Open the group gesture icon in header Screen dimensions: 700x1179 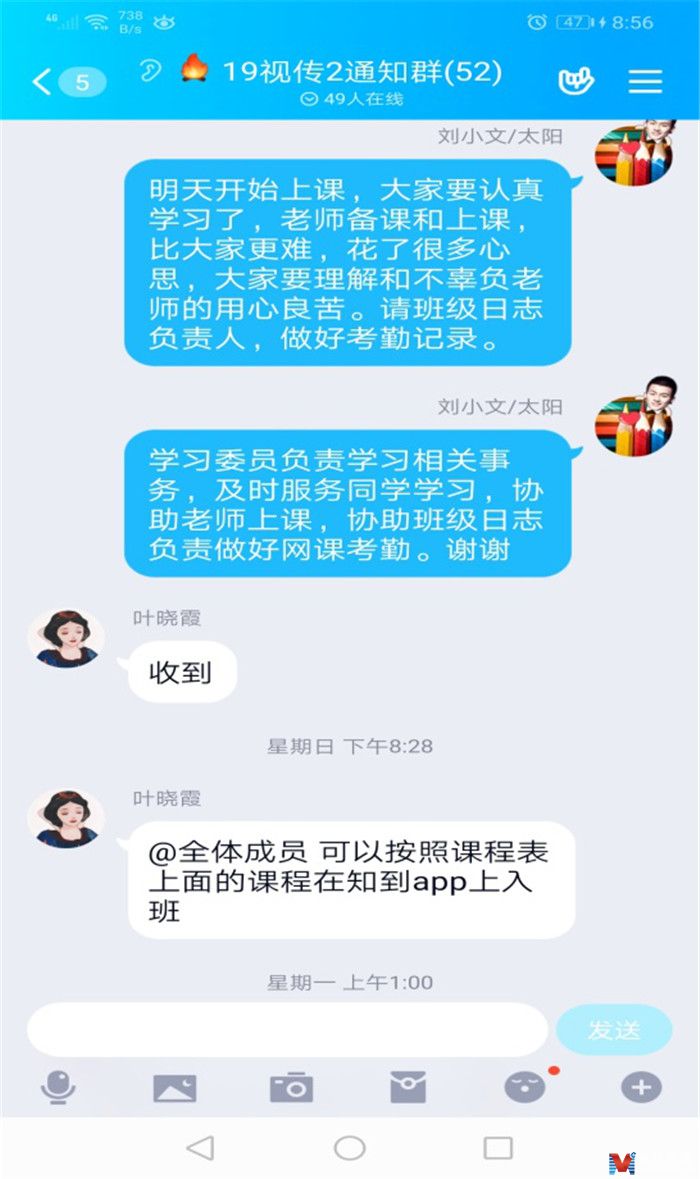[x=576, y=81]
